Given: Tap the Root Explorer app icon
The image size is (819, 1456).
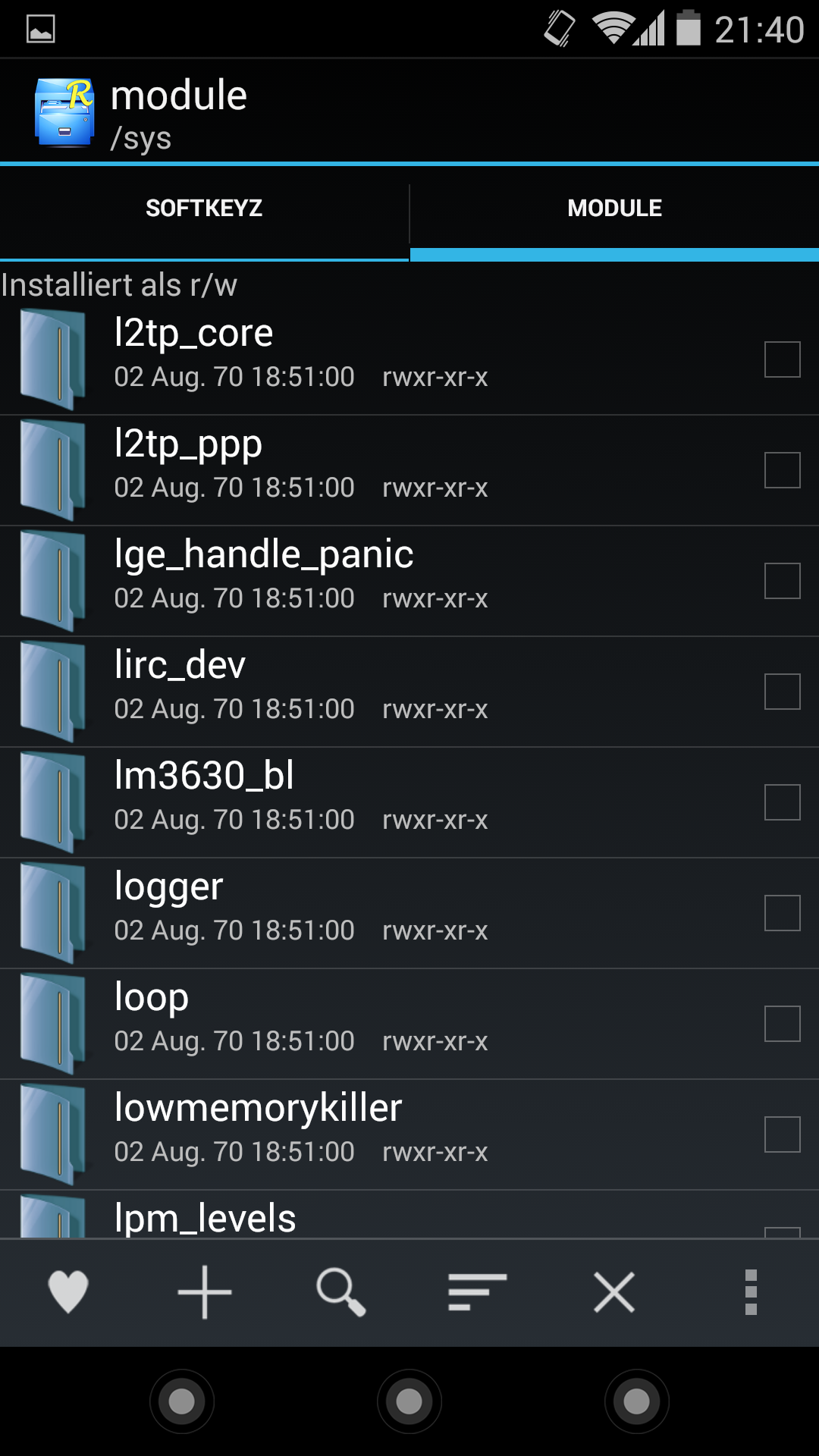Looking at the screenshot, I should (64, 112).
